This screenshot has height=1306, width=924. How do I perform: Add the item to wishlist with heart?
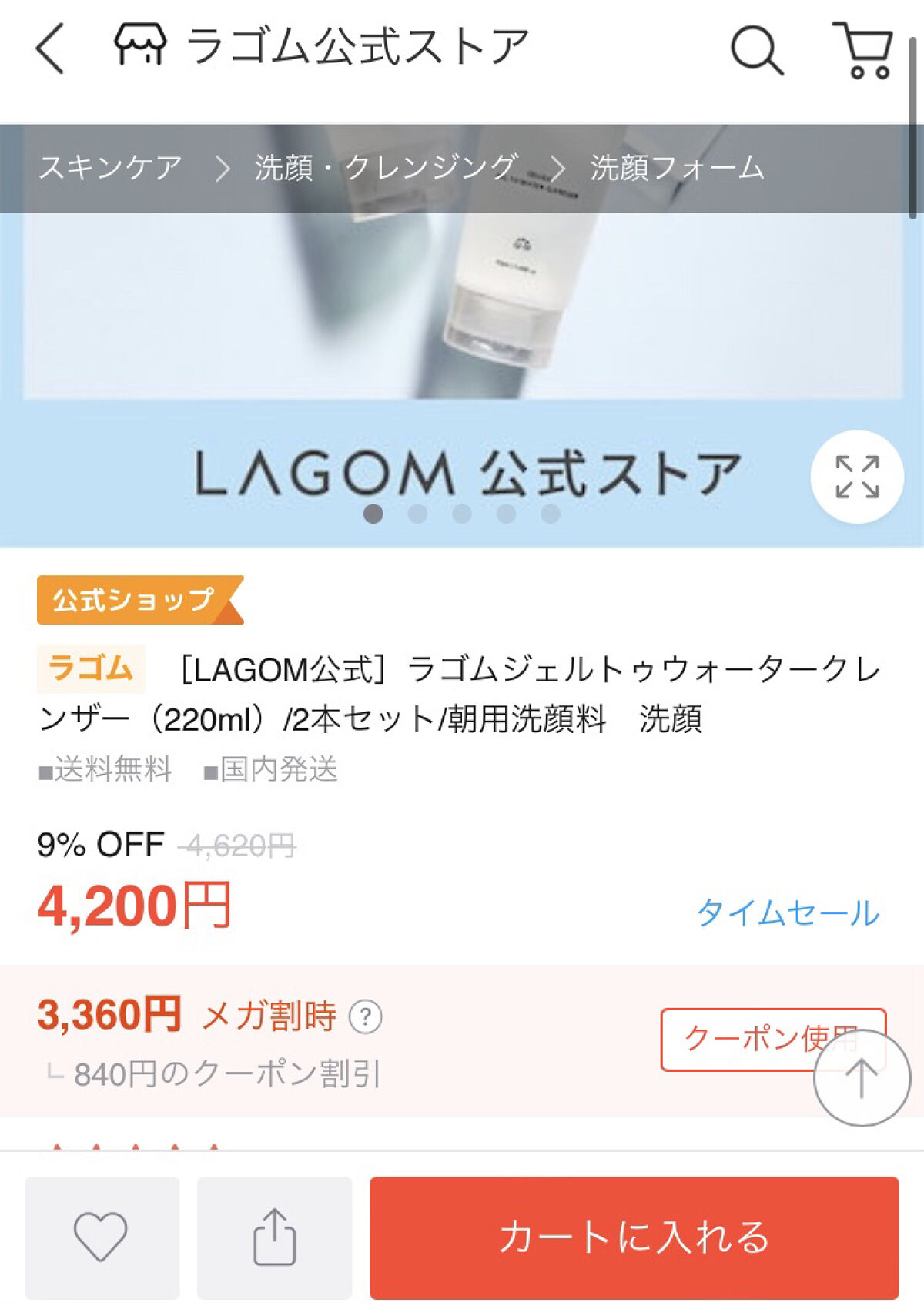point(102,1237)
